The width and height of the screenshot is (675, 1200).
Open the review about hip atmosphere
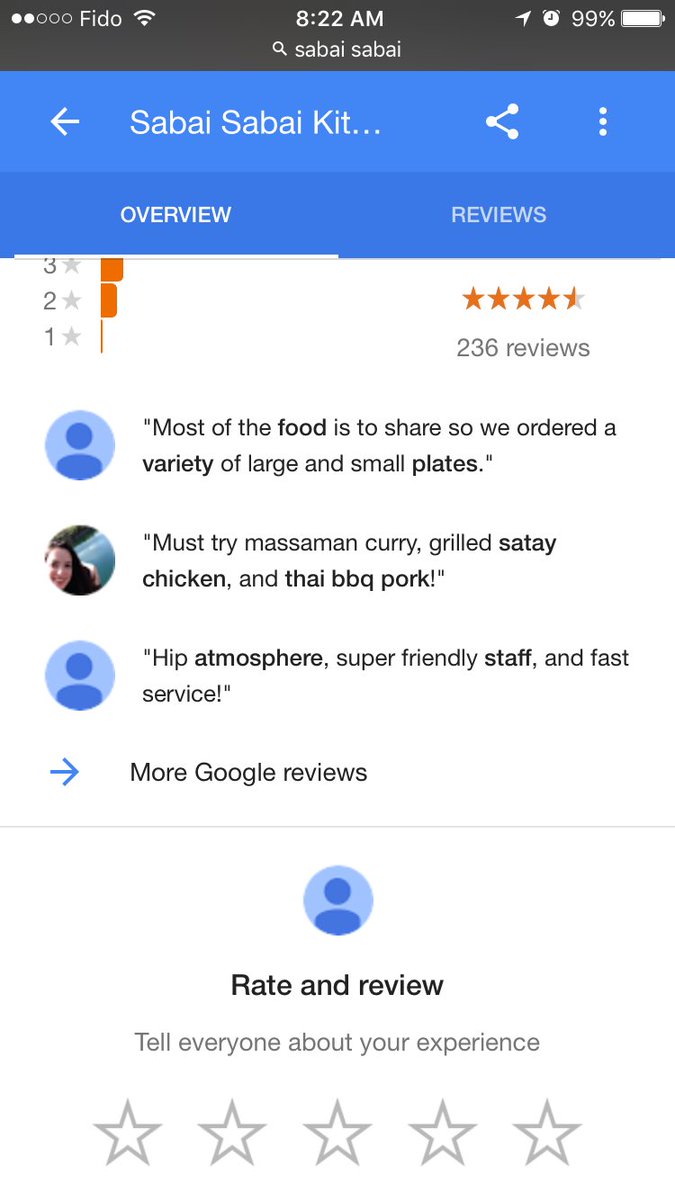[385, 675]
